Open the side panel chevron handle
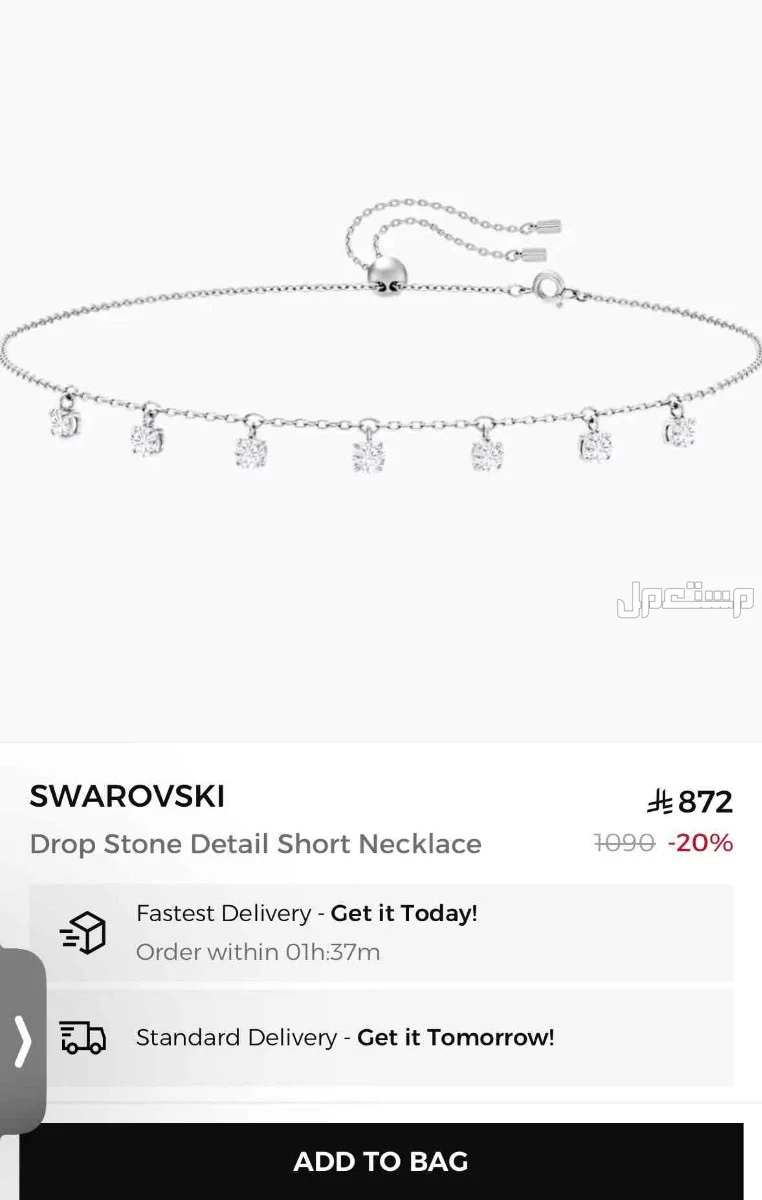Image resolution: width=762 pixels, height=1200 pixels. [x=22, y=1041]
